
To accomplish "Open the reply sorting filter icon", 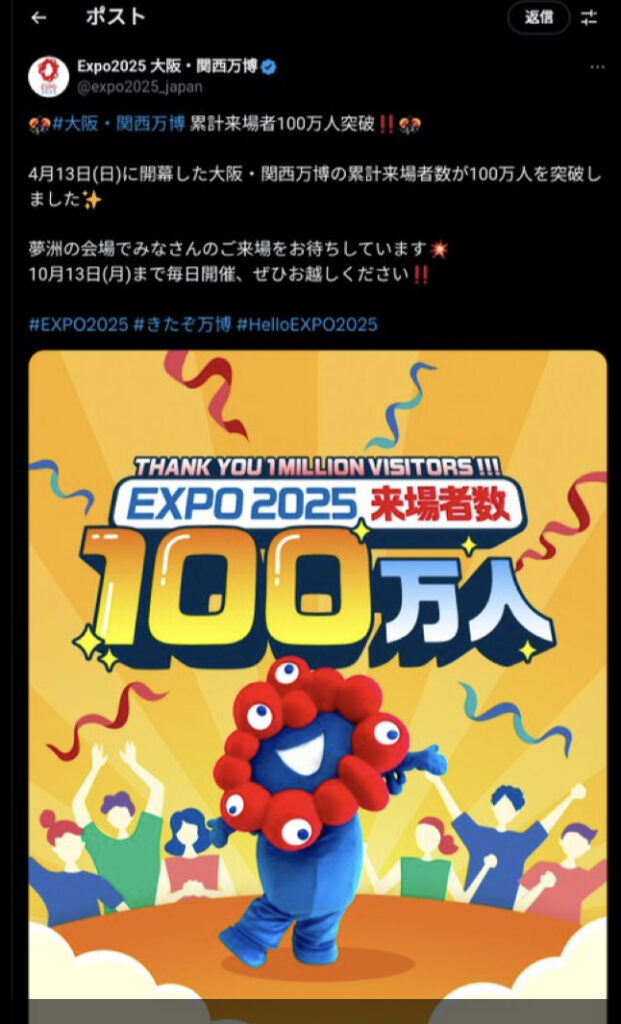I will (x=590, y=17).
